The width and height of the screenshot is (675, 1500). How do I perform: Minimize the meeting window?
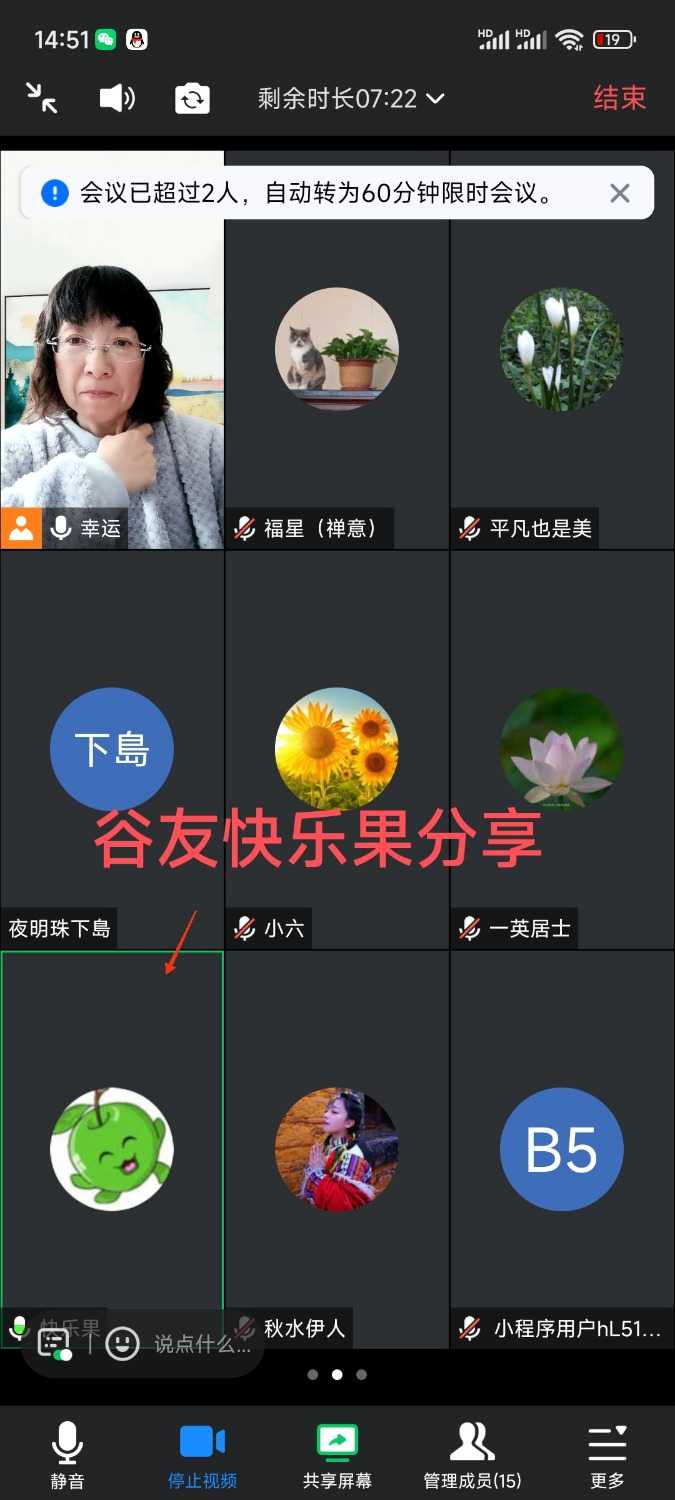41,98
